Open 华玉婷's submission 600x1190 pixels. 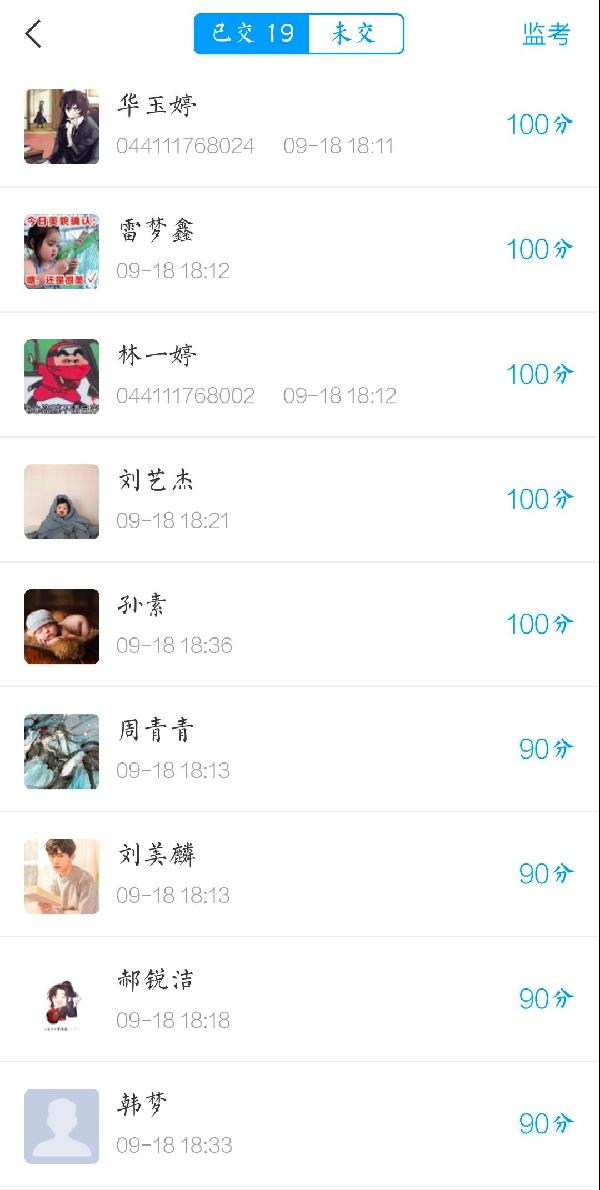(300, 125)
